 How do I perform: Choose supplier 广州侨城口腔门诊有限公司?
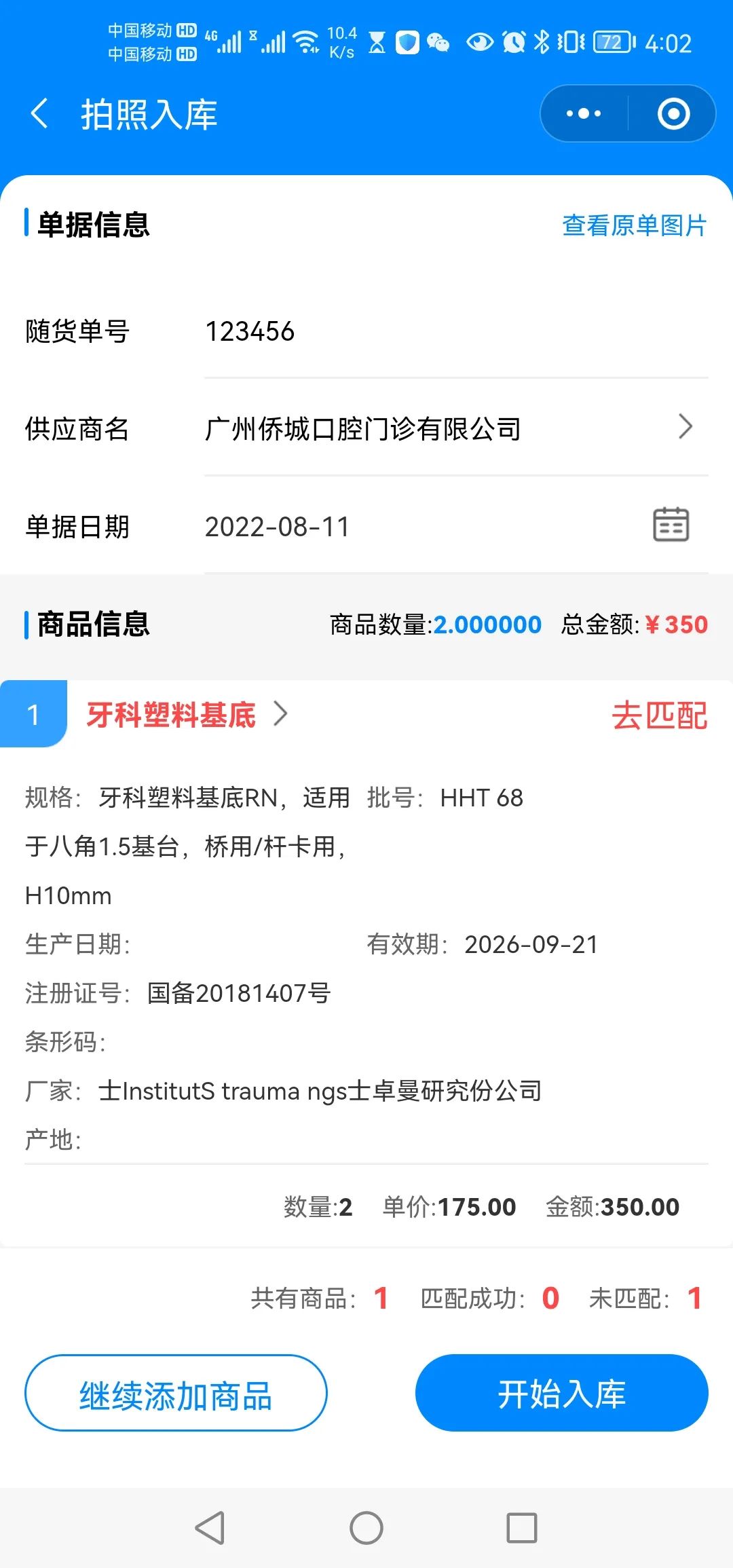tap(448, 429)
